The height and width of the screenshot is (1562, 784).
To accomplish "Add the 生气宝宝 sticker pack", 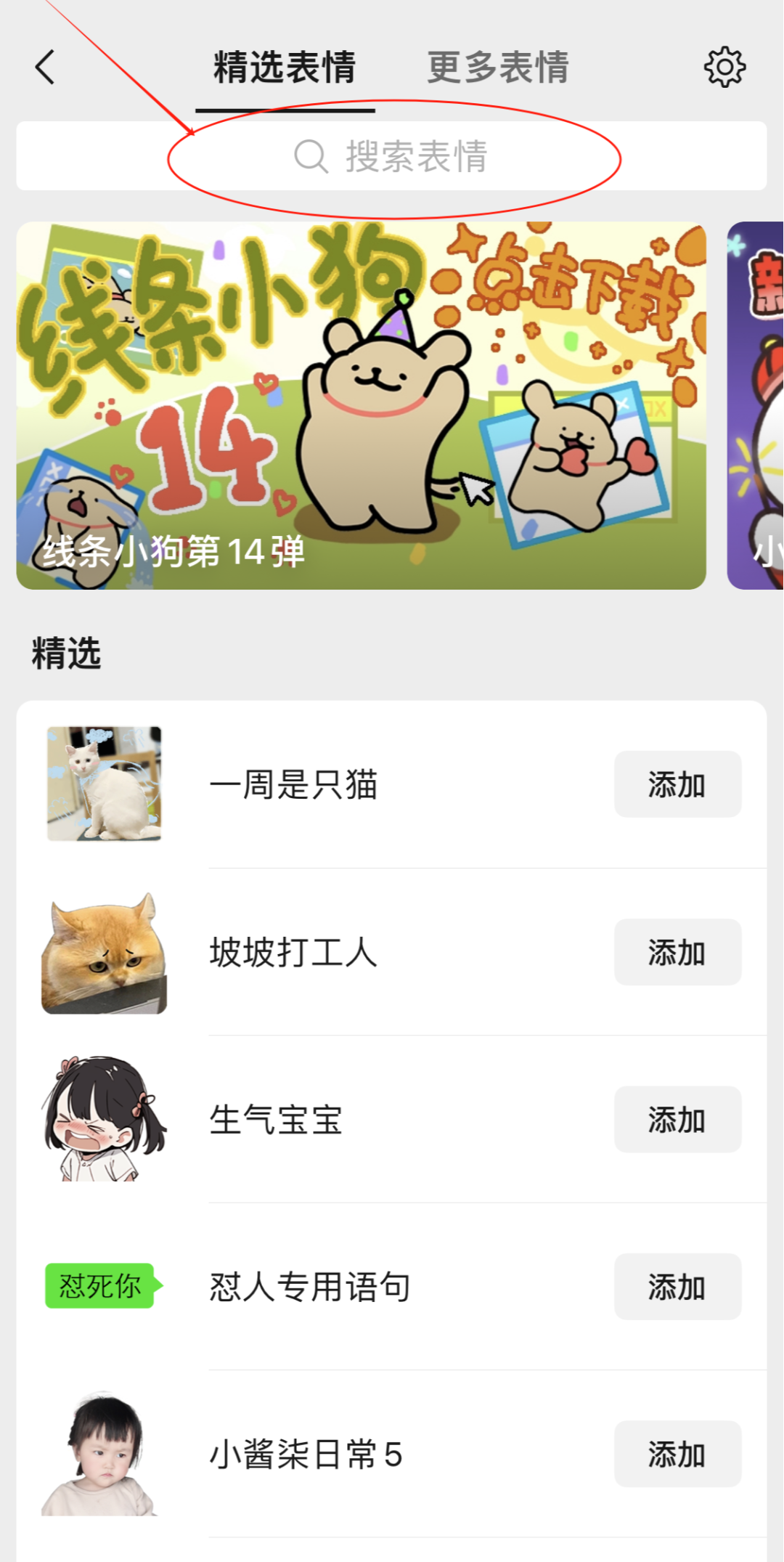I will pos(677,1119).
